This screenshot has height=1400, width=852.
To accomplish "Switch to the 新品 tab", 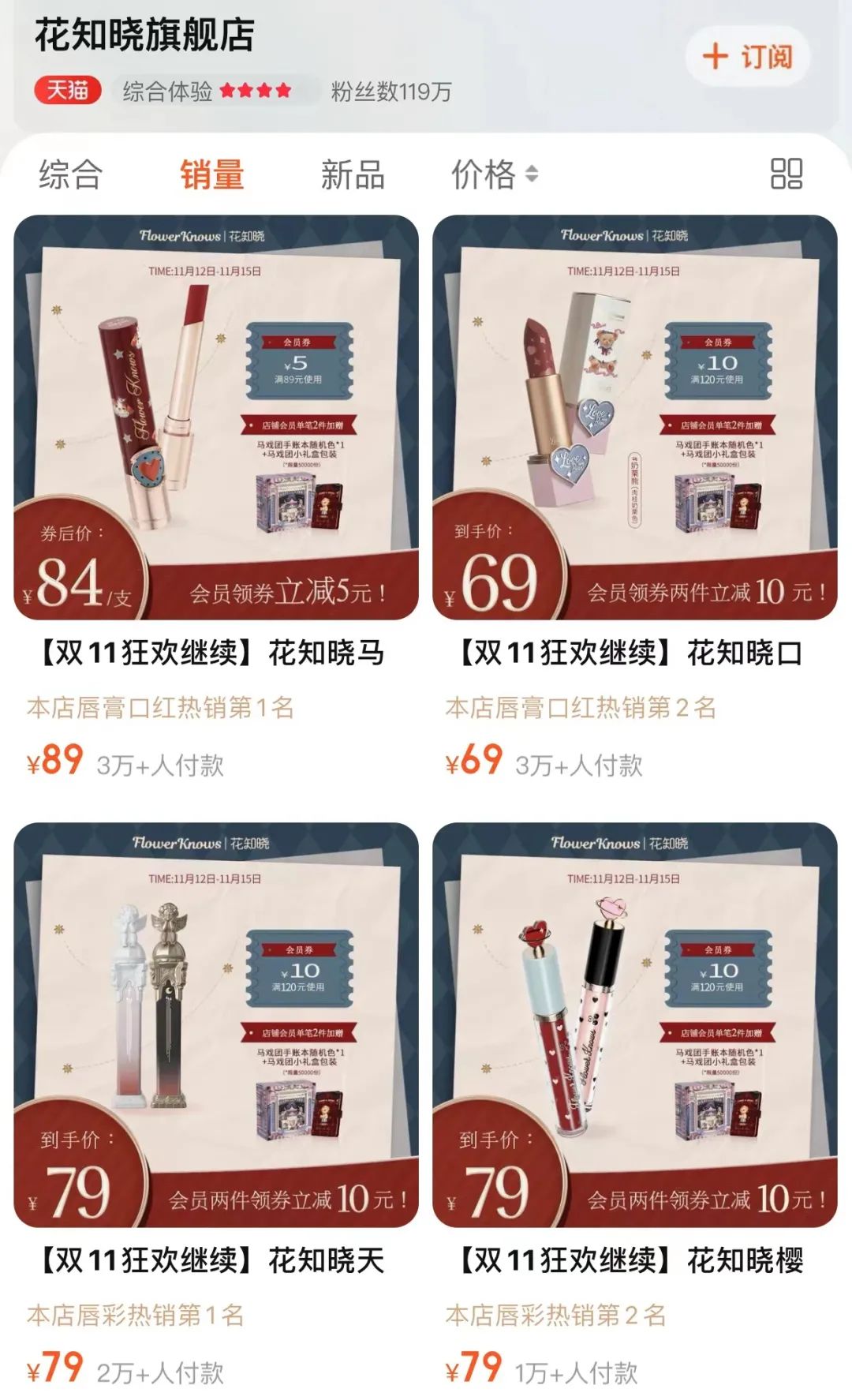I will (353, 174).
